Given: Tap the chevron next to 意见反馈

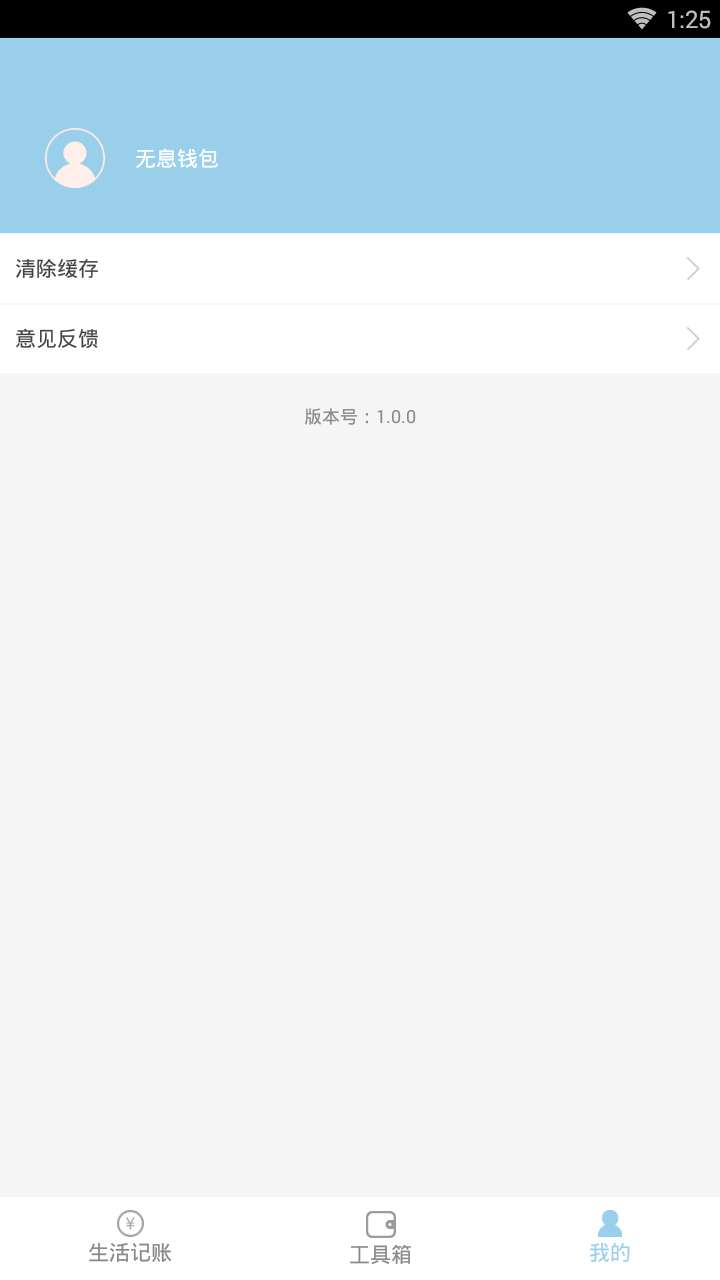Looking at the screenshot, I should pos(692,338).
